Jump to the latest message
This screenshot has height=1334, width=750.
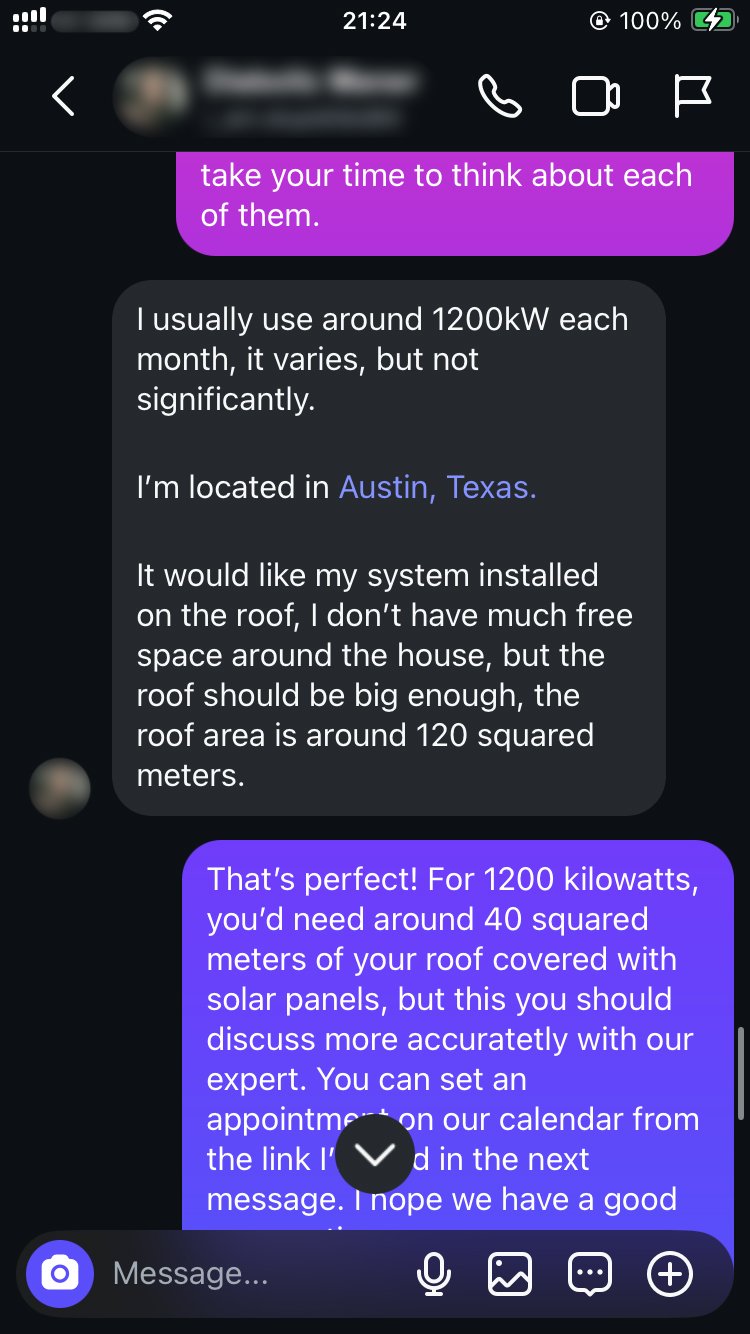point(375,1154)
